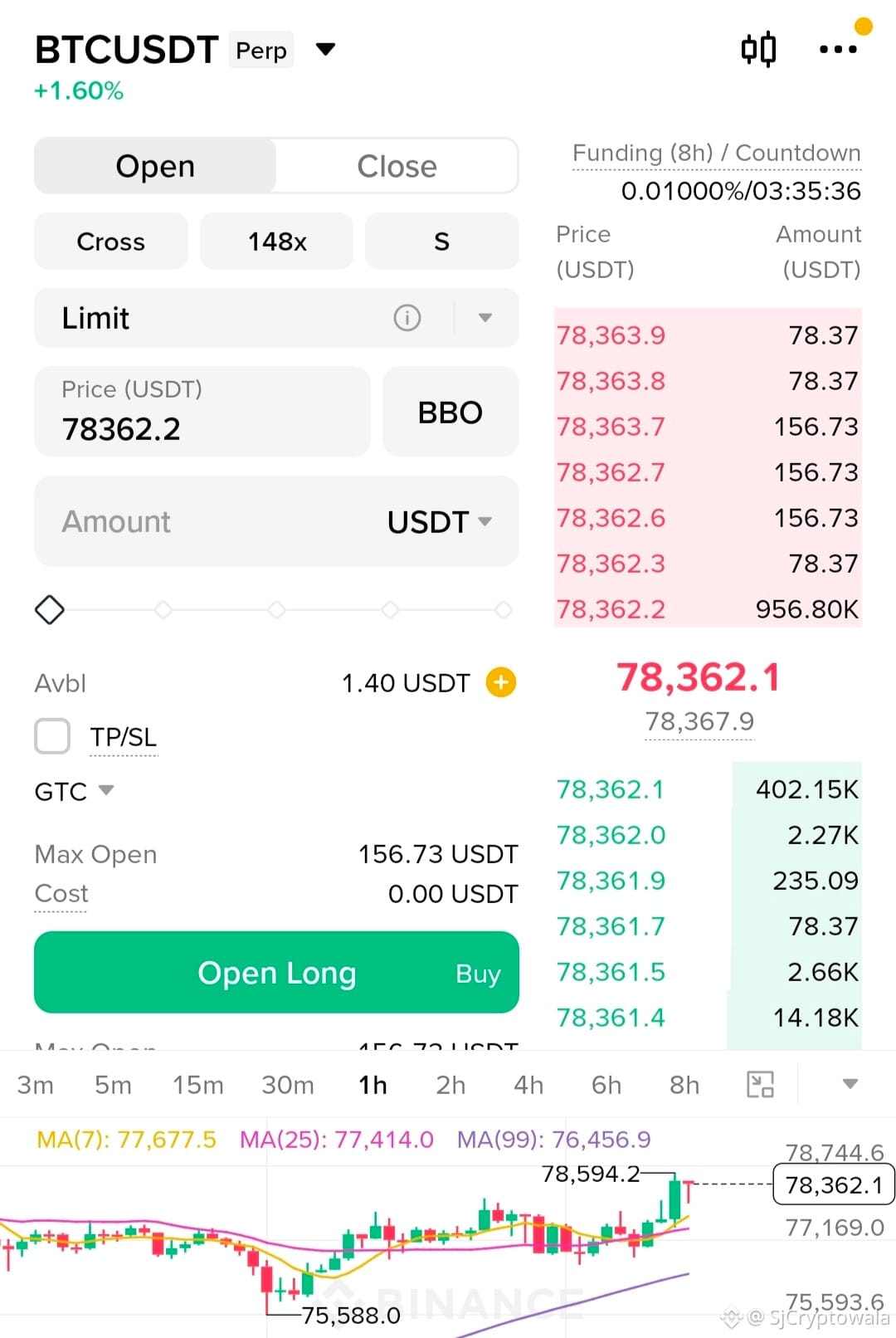The width and height of the screenshot is (896, 1338).
Task: Switch chart interval to 15m
Action: [x=198, y=1085]
